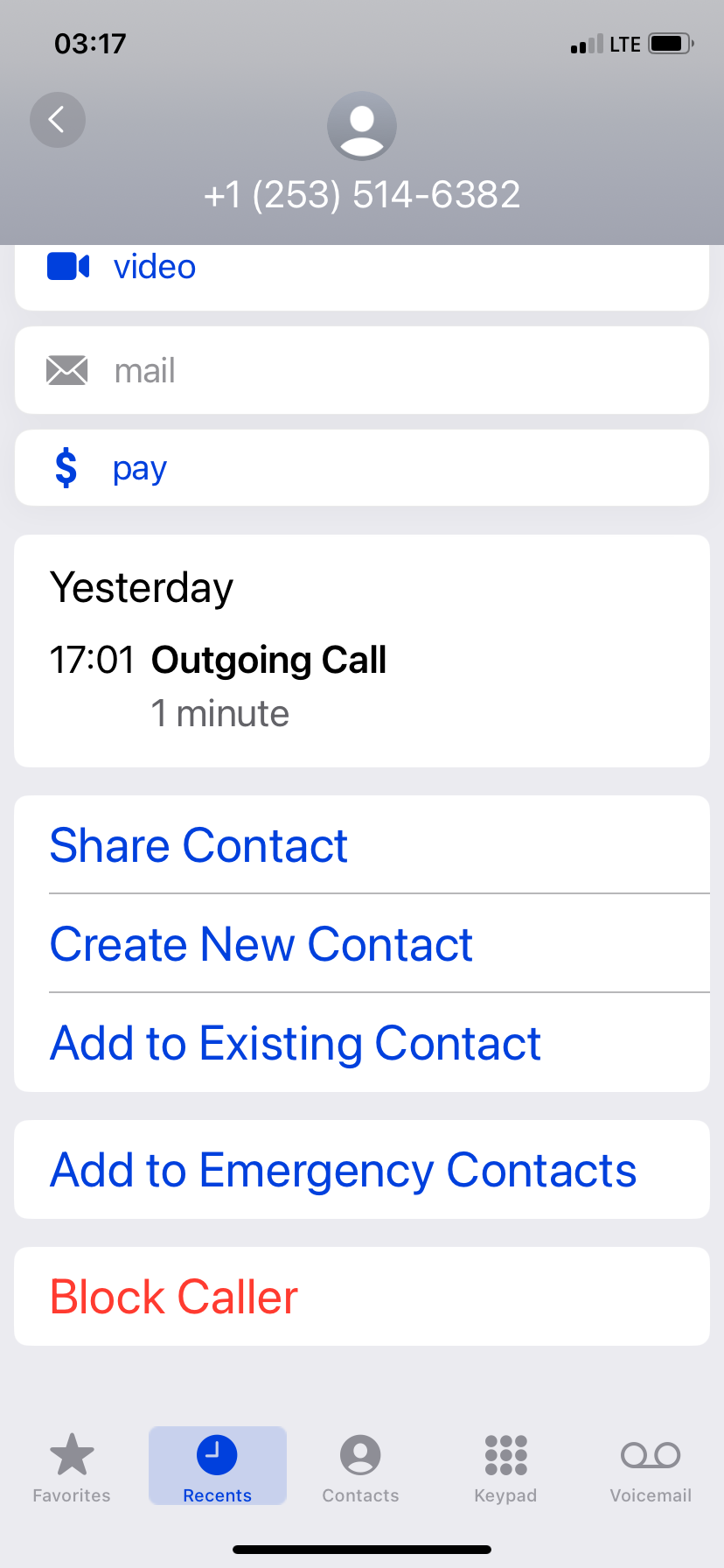
Task: Switch to the Favorites tab
Action: (x=72, y=1466)
